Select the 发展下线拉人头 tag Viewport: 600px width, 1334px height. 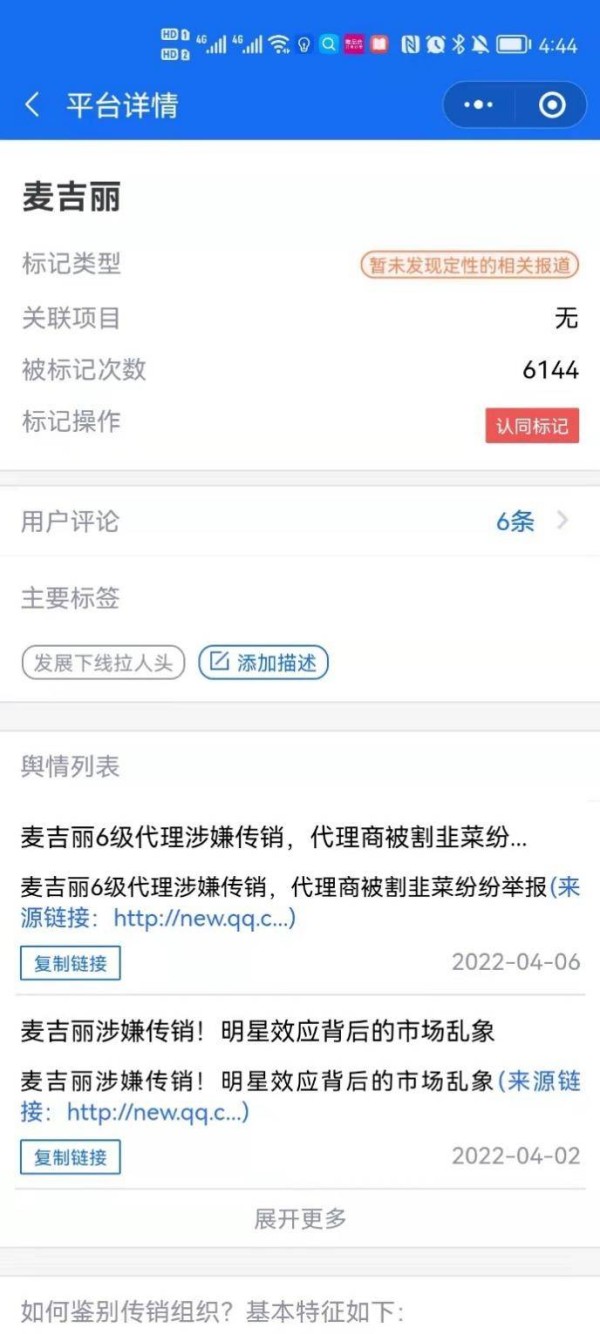point(103,663)
